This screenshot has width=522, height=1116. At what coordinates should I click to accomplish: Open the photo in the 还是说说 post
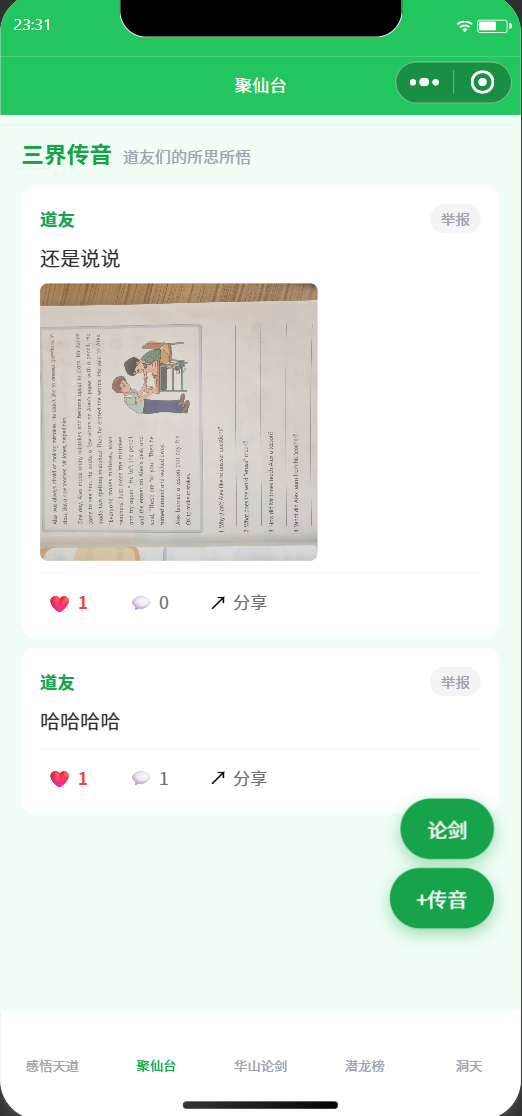[x=179, y=422]
